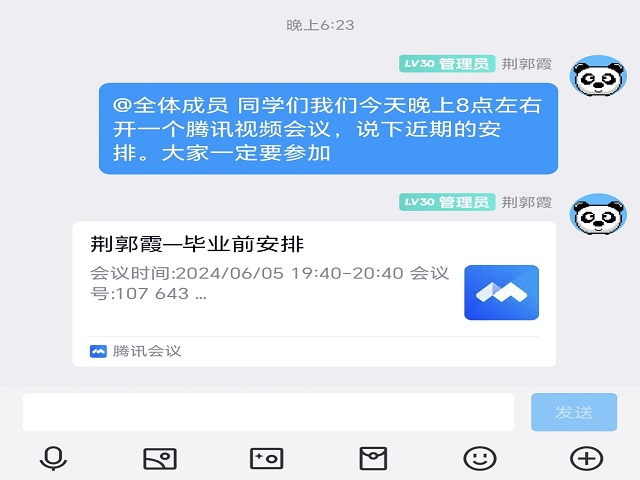Open the photo gallery picker icon
Image resolution: width=640 pixels, height=480 pixels.
point(160,458)
